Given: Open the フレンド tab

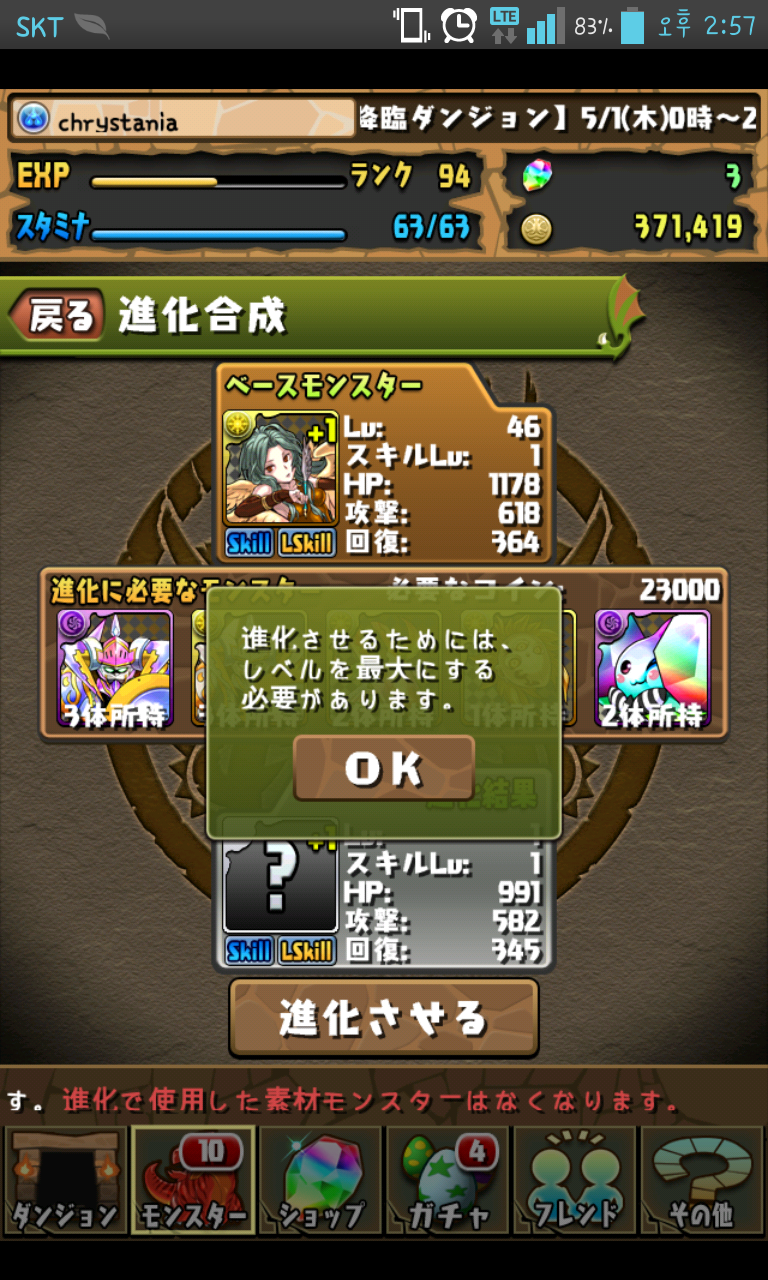Looking at the screenshot, I should [x=575, y=1180].
